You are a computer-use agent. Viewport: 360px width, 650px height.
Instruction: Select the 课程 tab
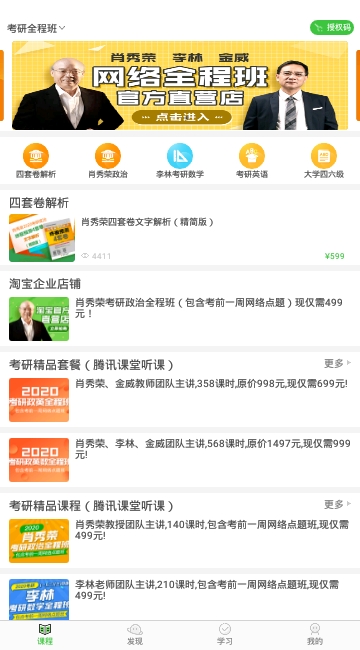pos(45,635)
